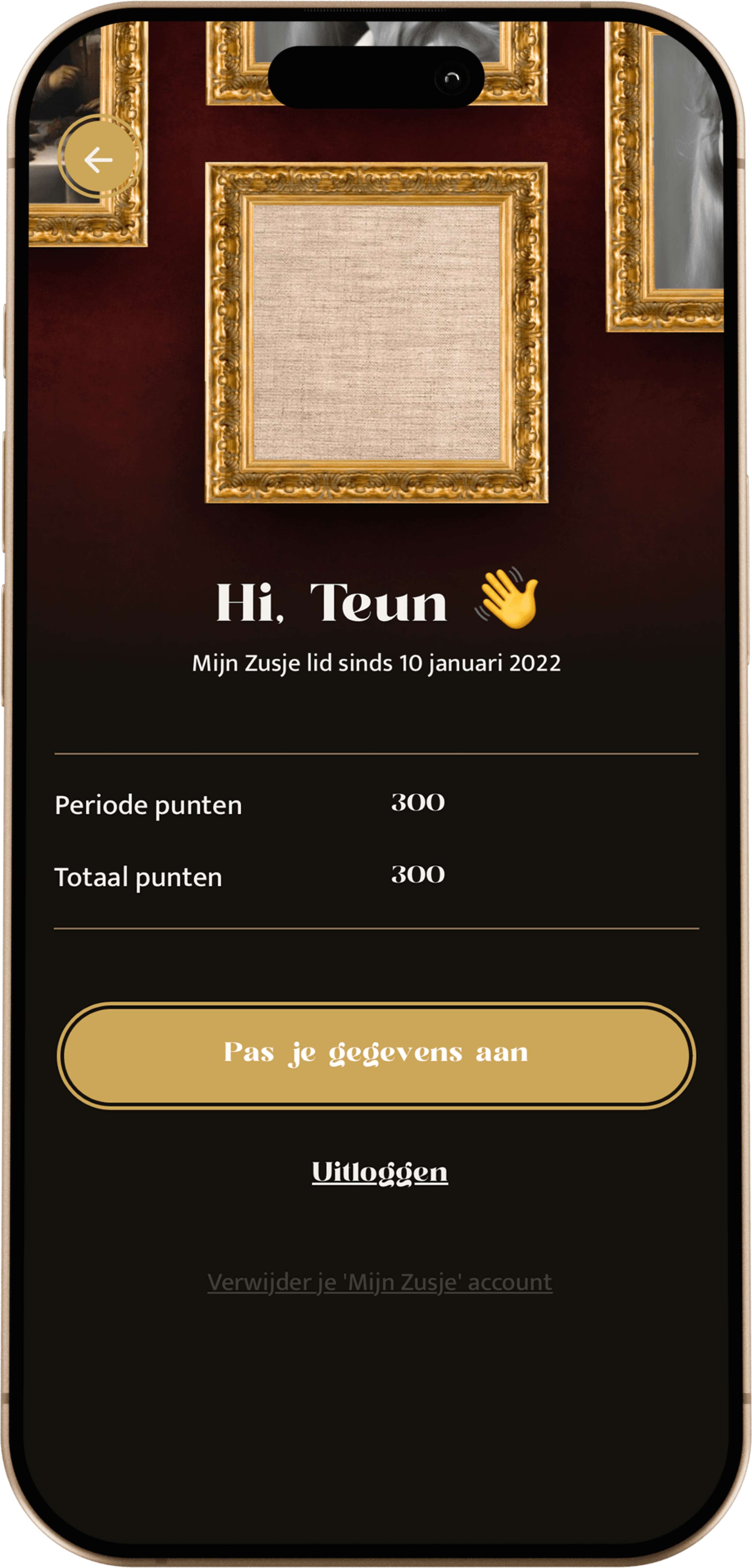Image resolution: width=752 pixels, height=1568 pixels.
Task: Tap 'Pas je gegevens aan' button
Action: pyautogui.click(x=376, y=1054)
